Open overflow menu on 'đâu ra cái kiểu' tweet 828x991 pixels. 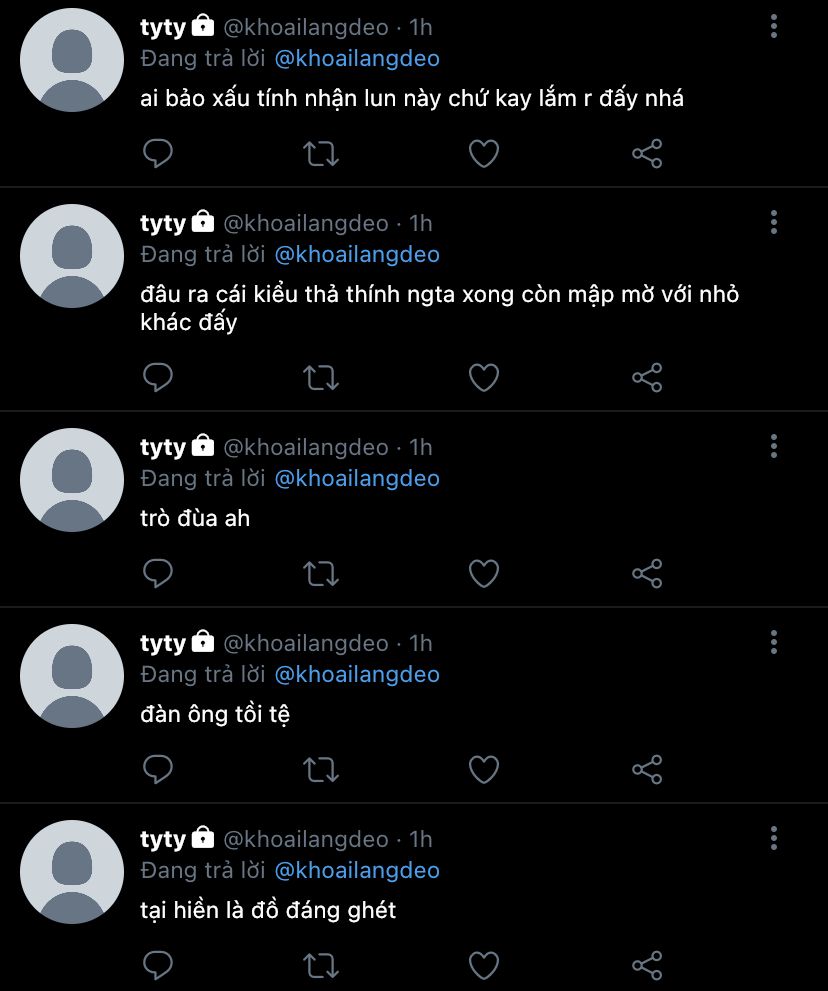pyautogui.click(x=774, y=222)
